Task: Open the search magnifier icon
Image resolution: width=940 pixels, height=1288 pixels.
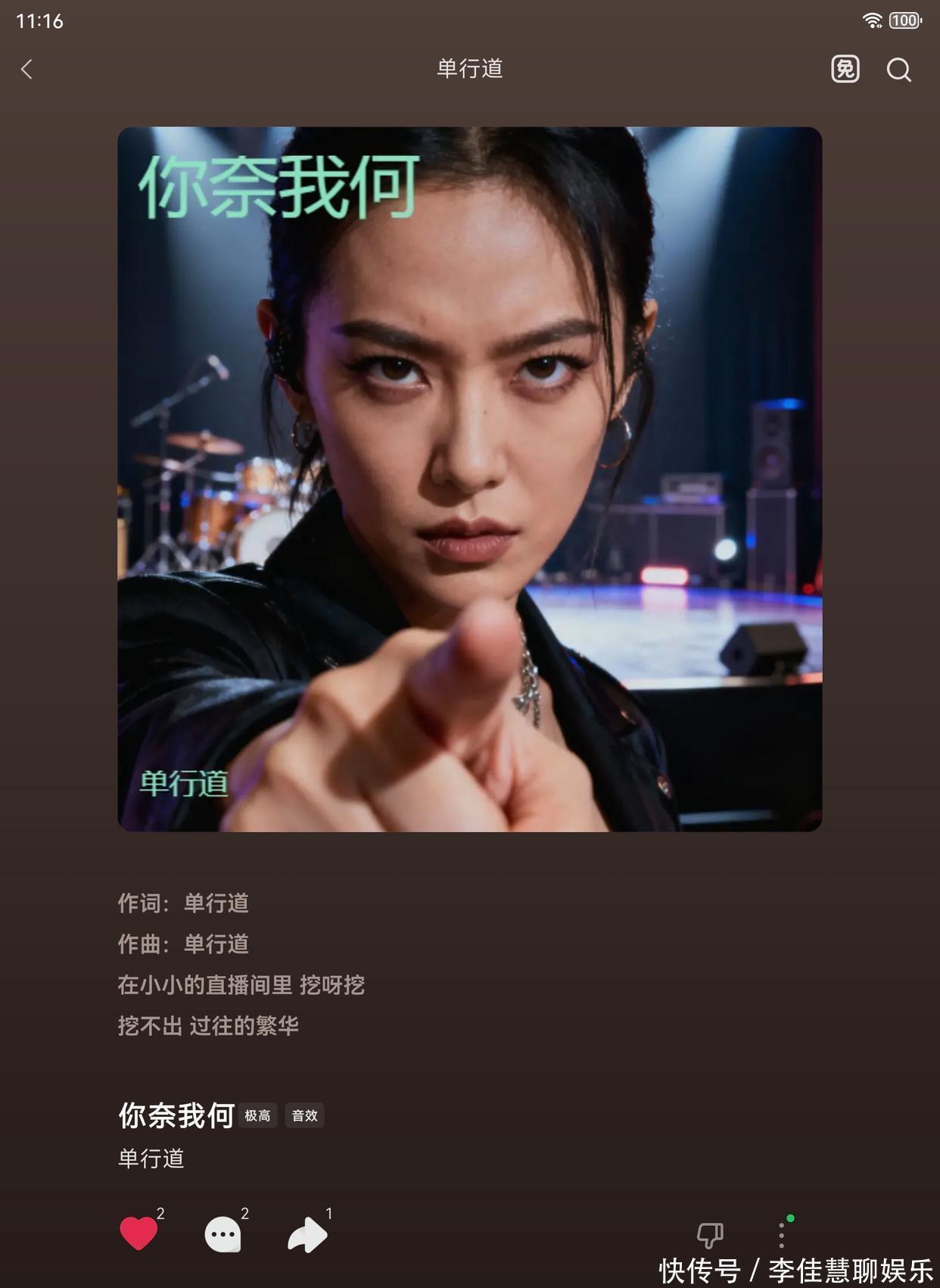Action: pyautogui.click(x=898, y=70)
